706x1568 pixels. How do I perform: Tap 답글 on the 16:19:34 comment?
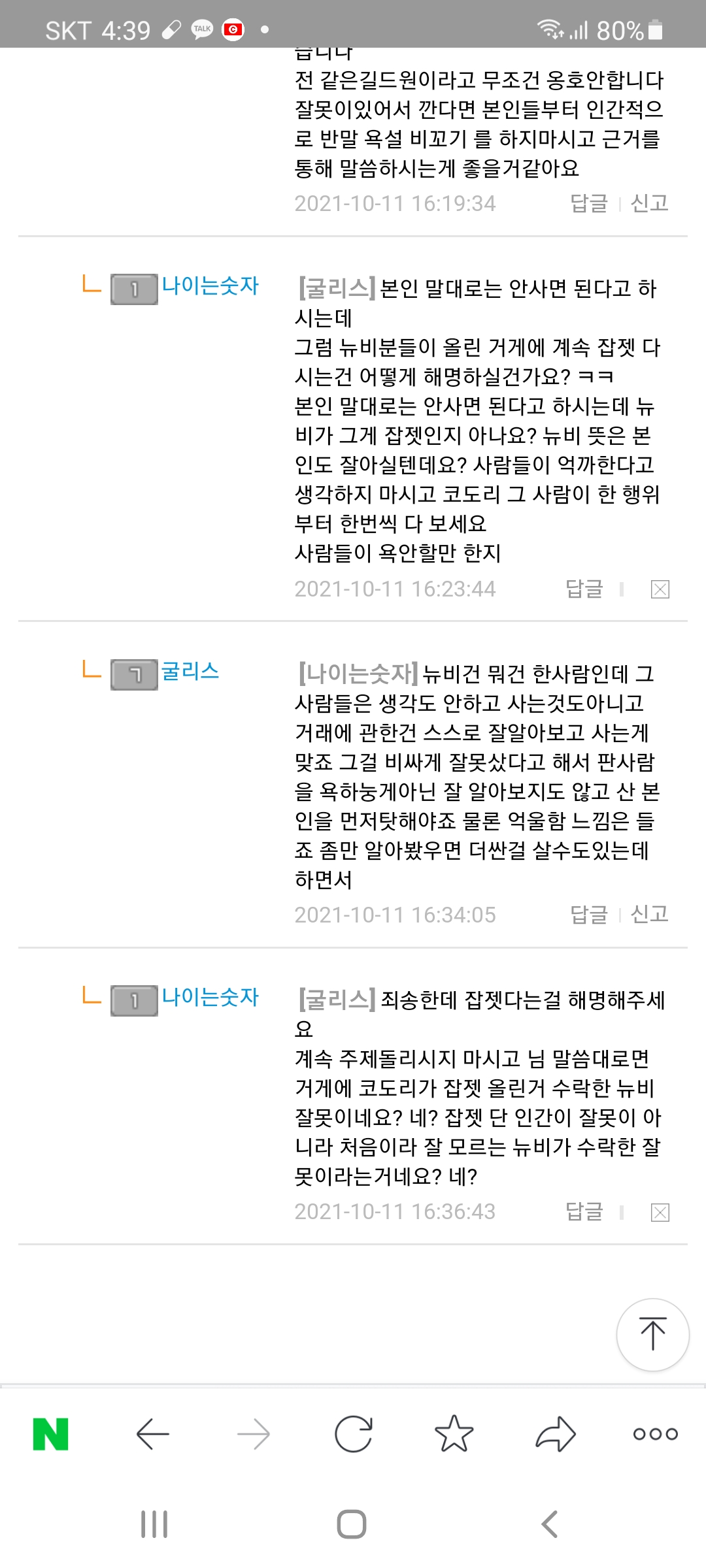[588, 203]
